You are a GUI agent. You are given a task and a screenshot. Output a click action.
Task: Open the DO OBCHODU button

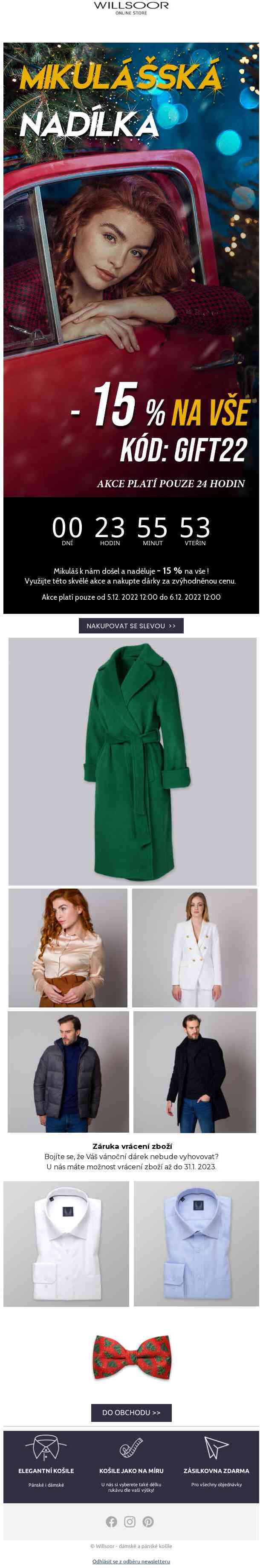(x=131, y=1412)
